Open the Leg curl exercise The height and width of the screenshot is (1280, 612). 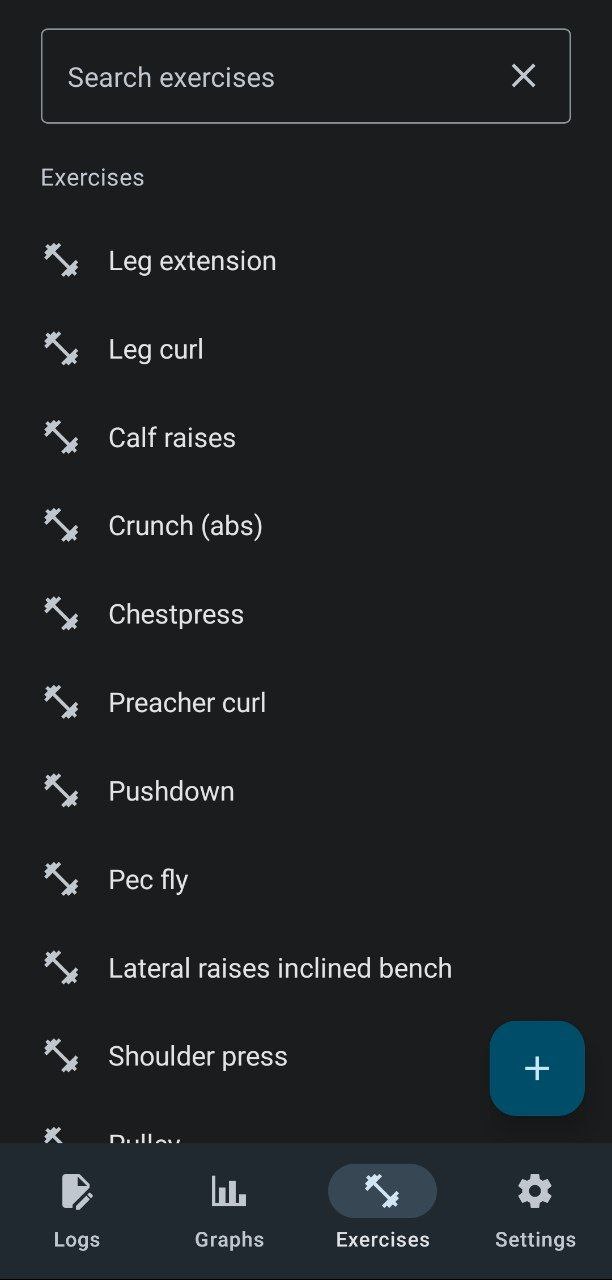click(306, 349)
